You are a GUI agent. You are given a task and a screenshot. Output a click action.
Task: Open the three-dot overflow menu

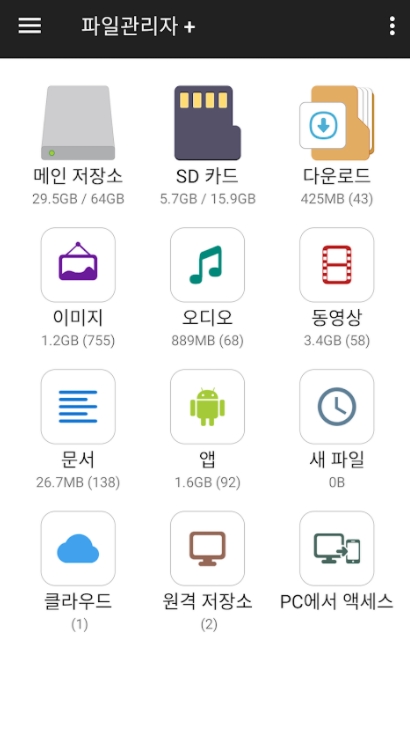(x=392, y=26)
